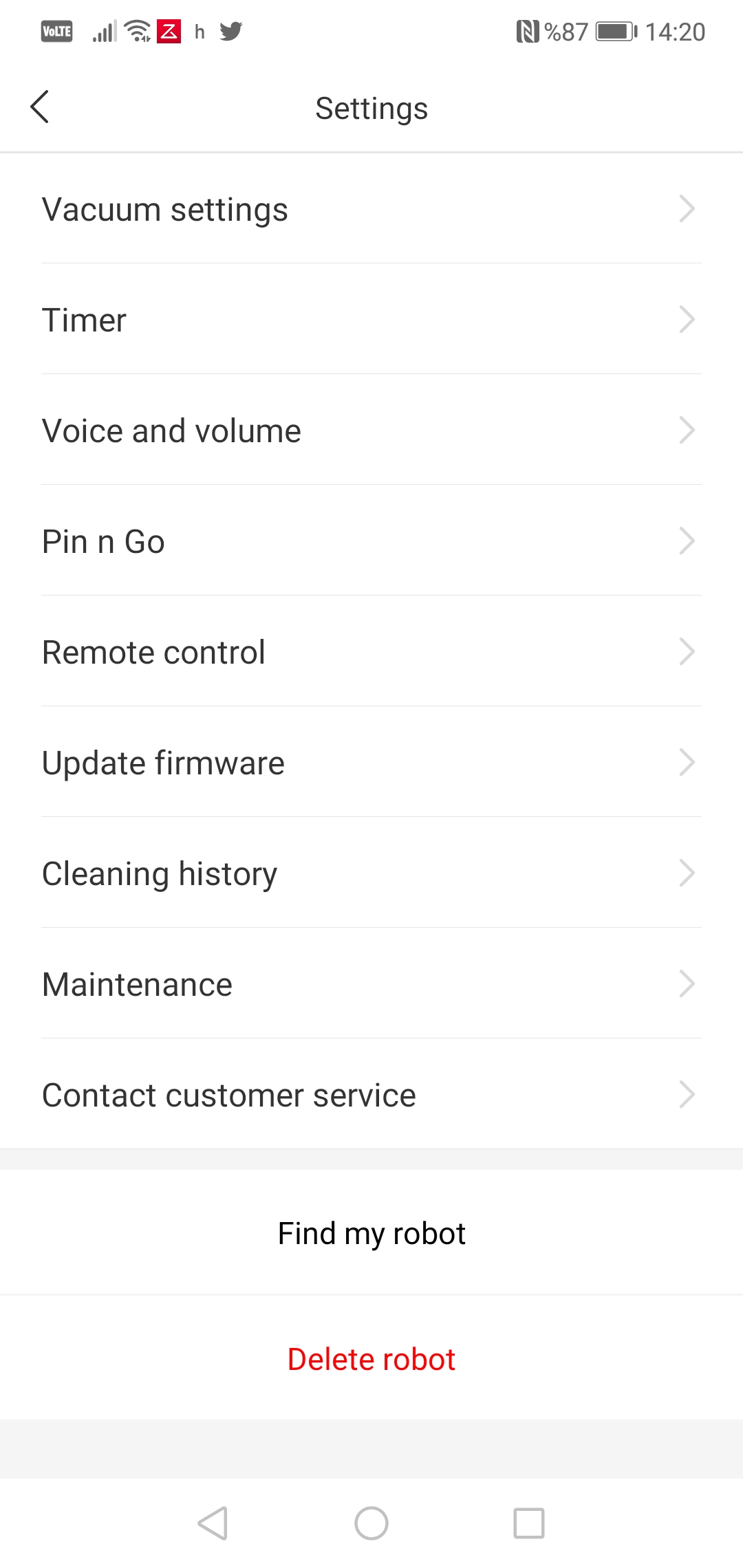Tap the system home button
The width and height of the screenshot is (743, 1568).
click(x=371, y=1523)
